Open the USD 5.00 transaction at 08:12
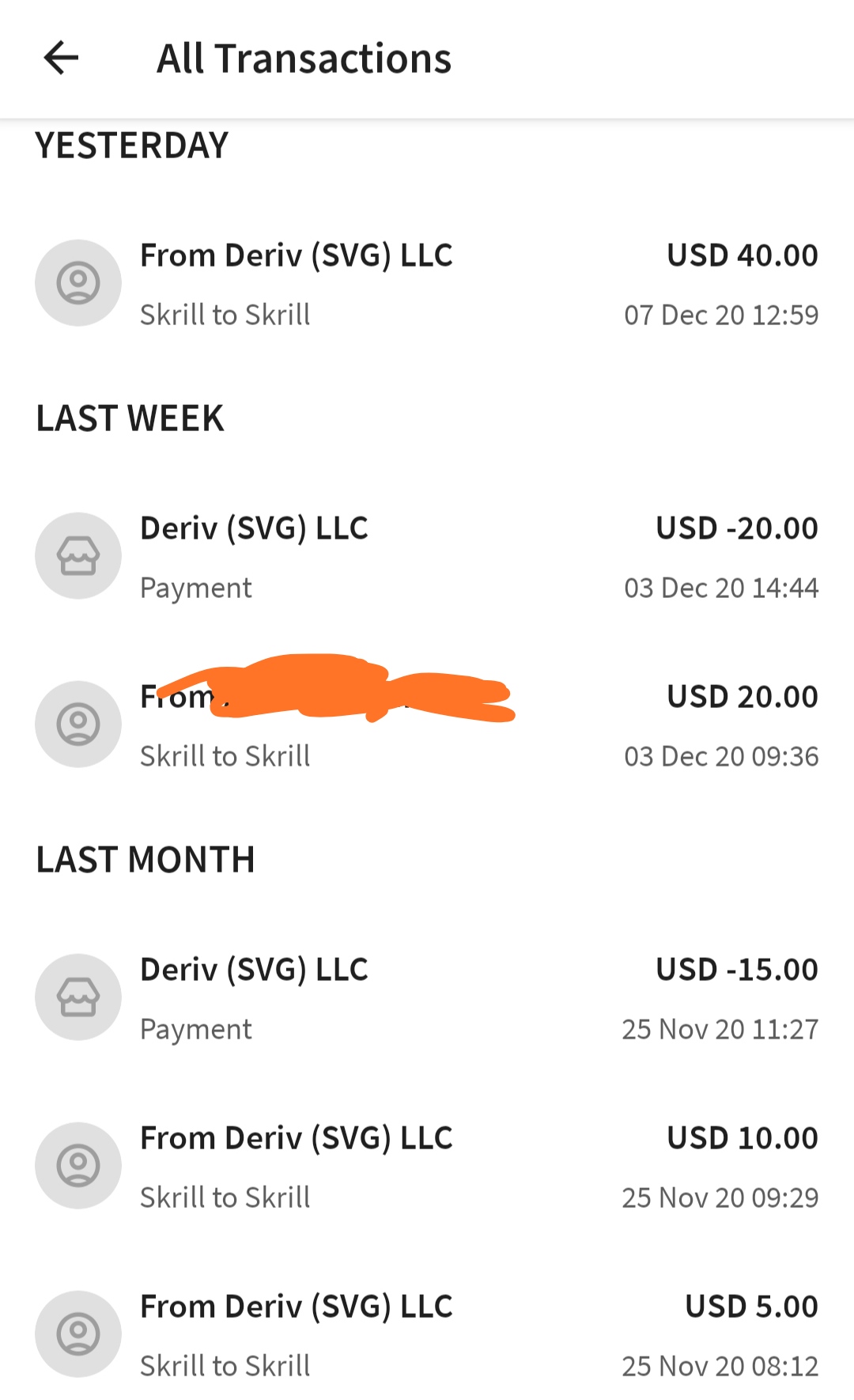The width and height of the screenshot is (854, 1400). tap(427, 1334)
